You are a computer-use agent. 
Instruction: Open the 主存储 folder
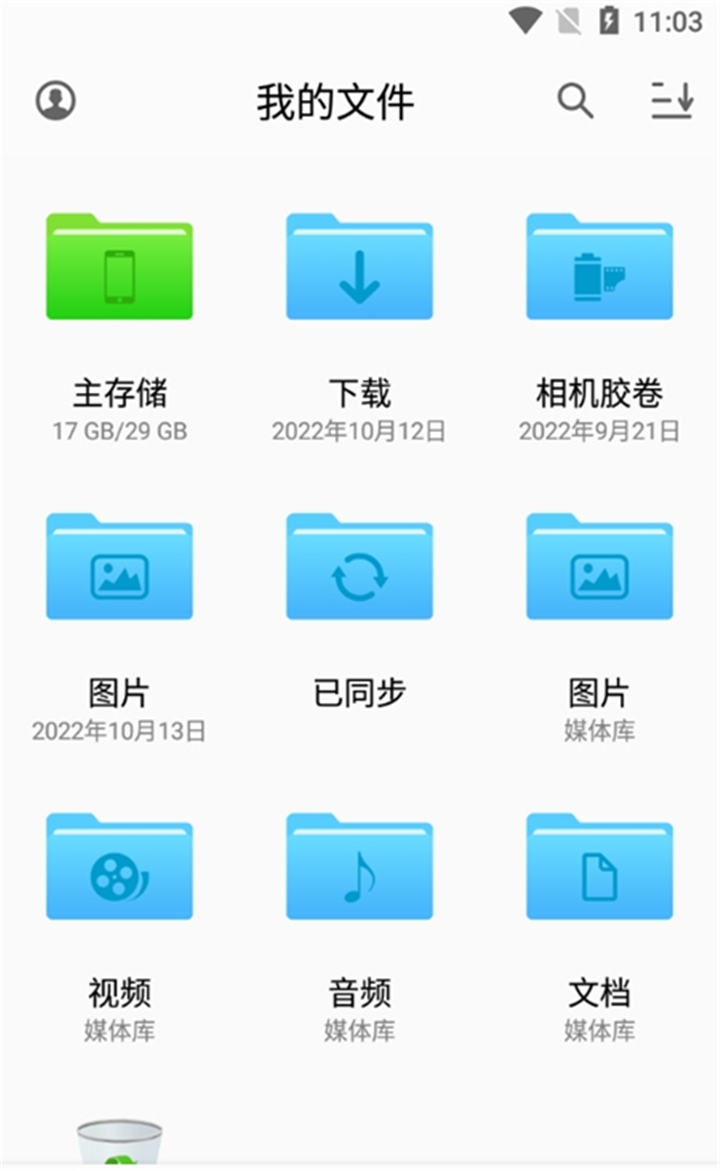pyautogui.click(x=120, y=268)
